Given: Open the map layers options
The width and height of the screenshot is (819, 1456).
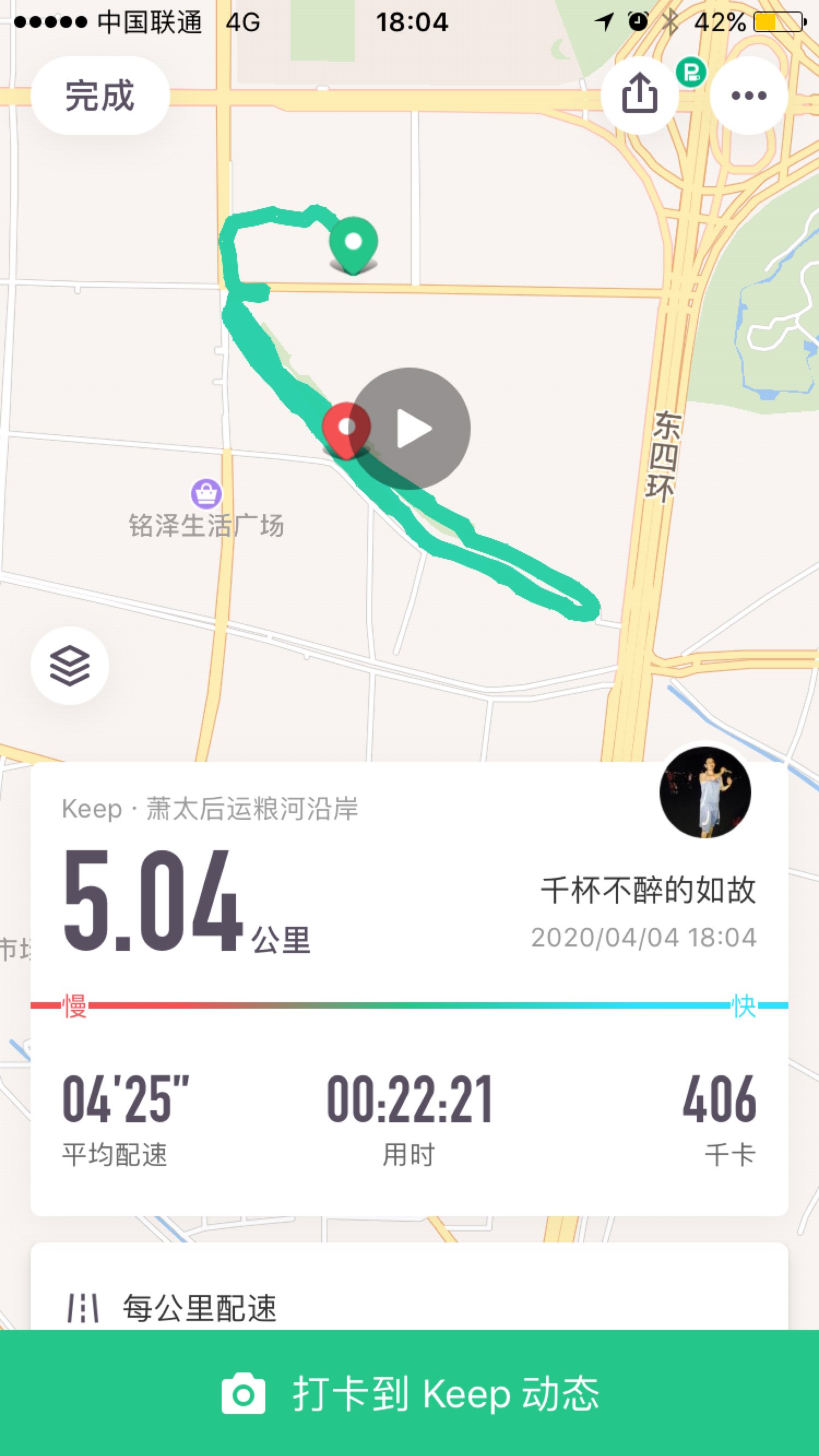Looking at the screenshot, I should [69, 665].
